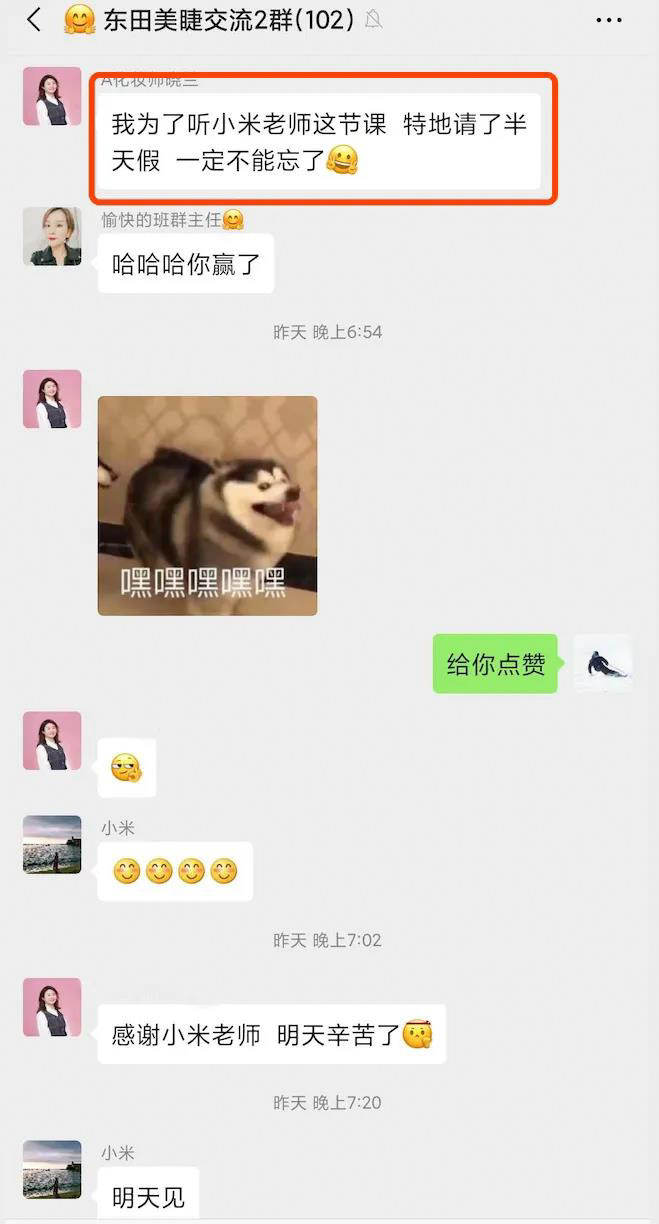The height and width of the screenshot is (1224, 659).
Task: Tap the avatar beside 感谢小米老师 message
Action: (x=52, y=1007)
